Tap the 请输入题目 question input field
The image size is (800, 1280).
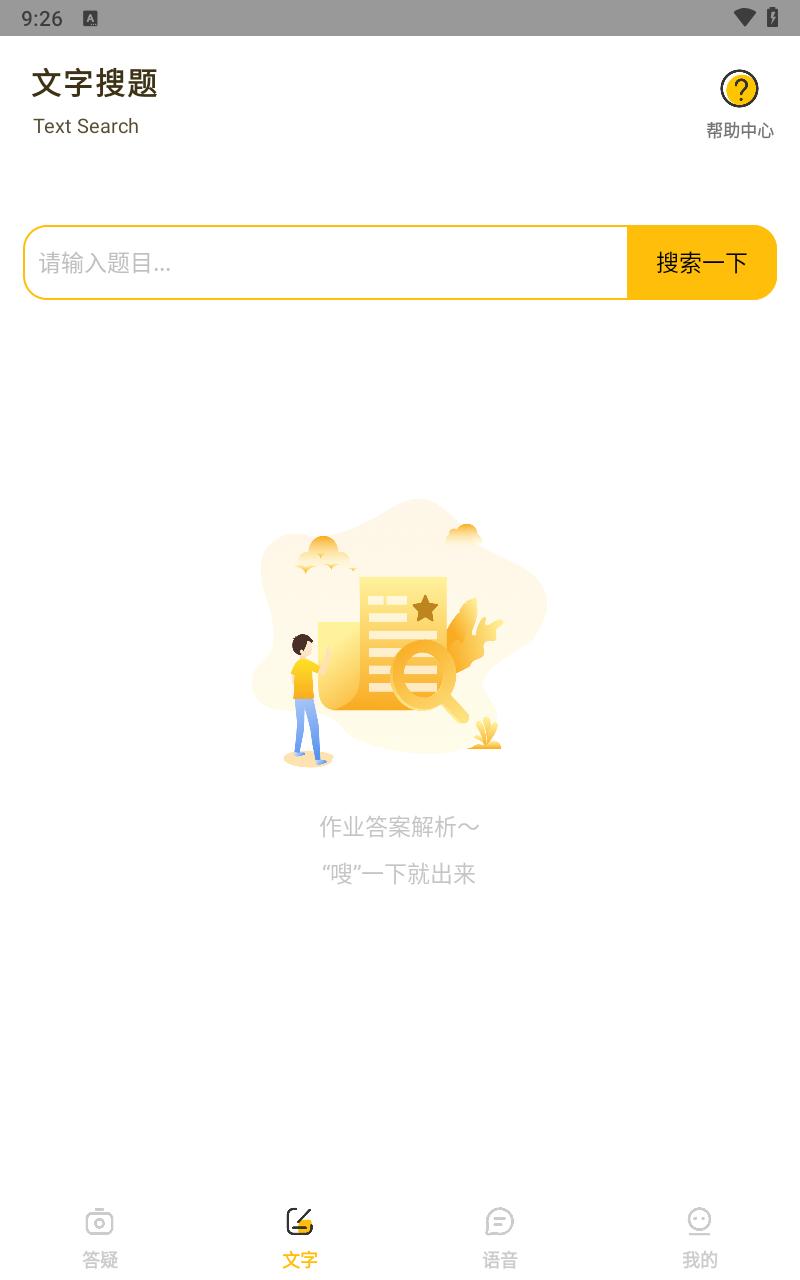point(325,262)
